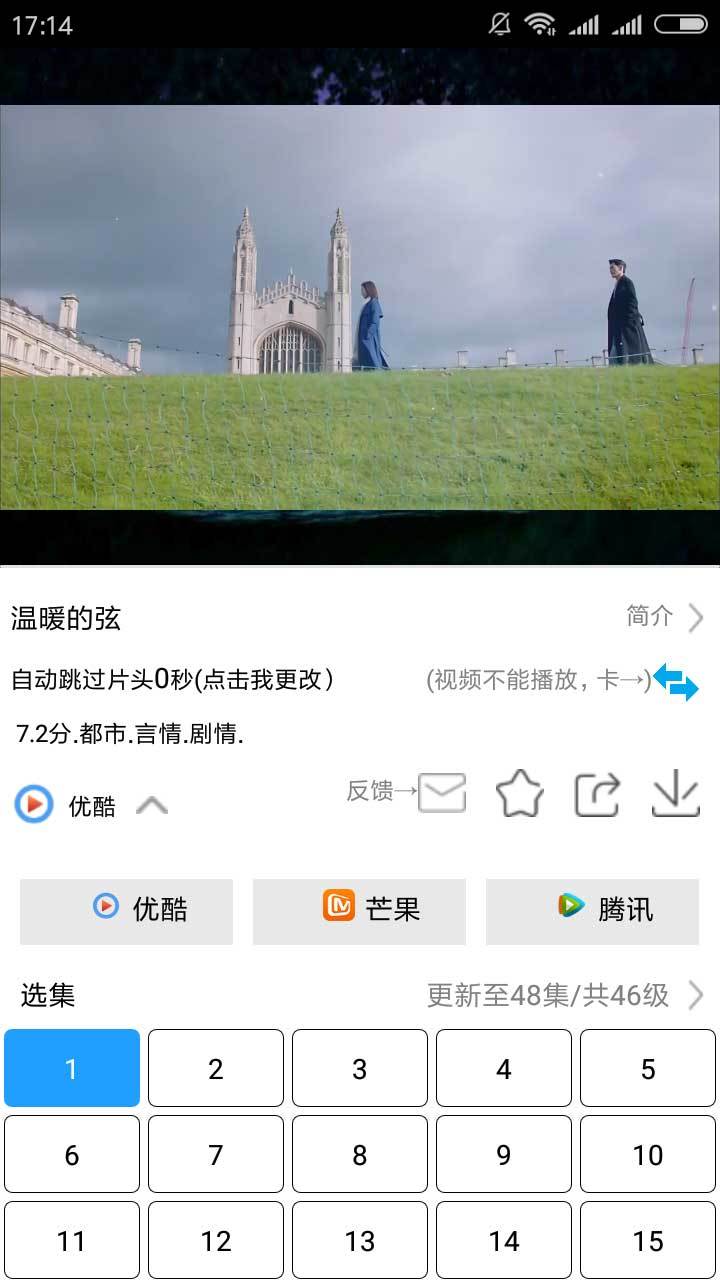Image resolution: width=720 pixels, height=1280 pixels.
Task: Share this video
Action: point(598,795)
